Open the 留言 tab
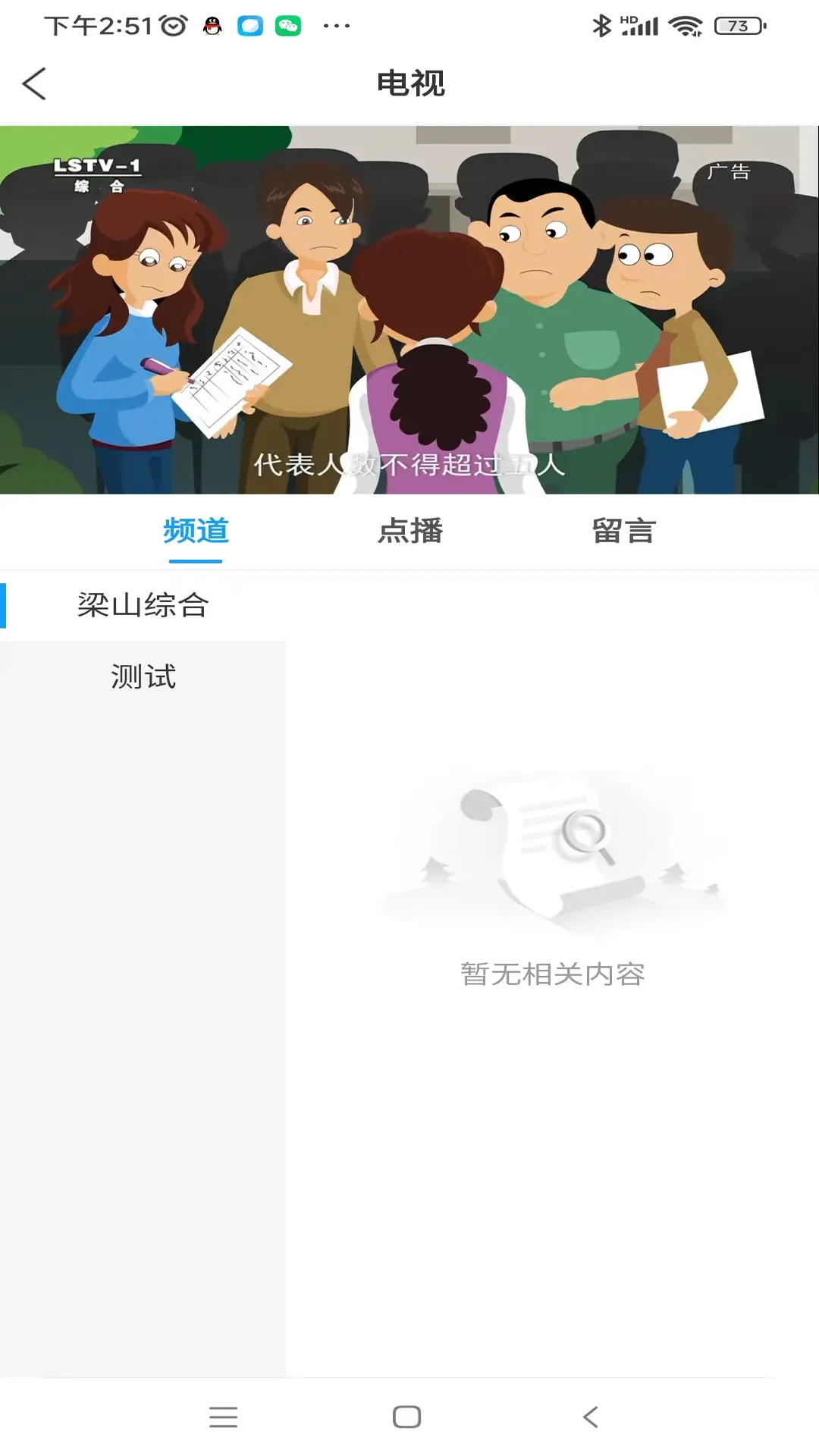 (623, 531)
